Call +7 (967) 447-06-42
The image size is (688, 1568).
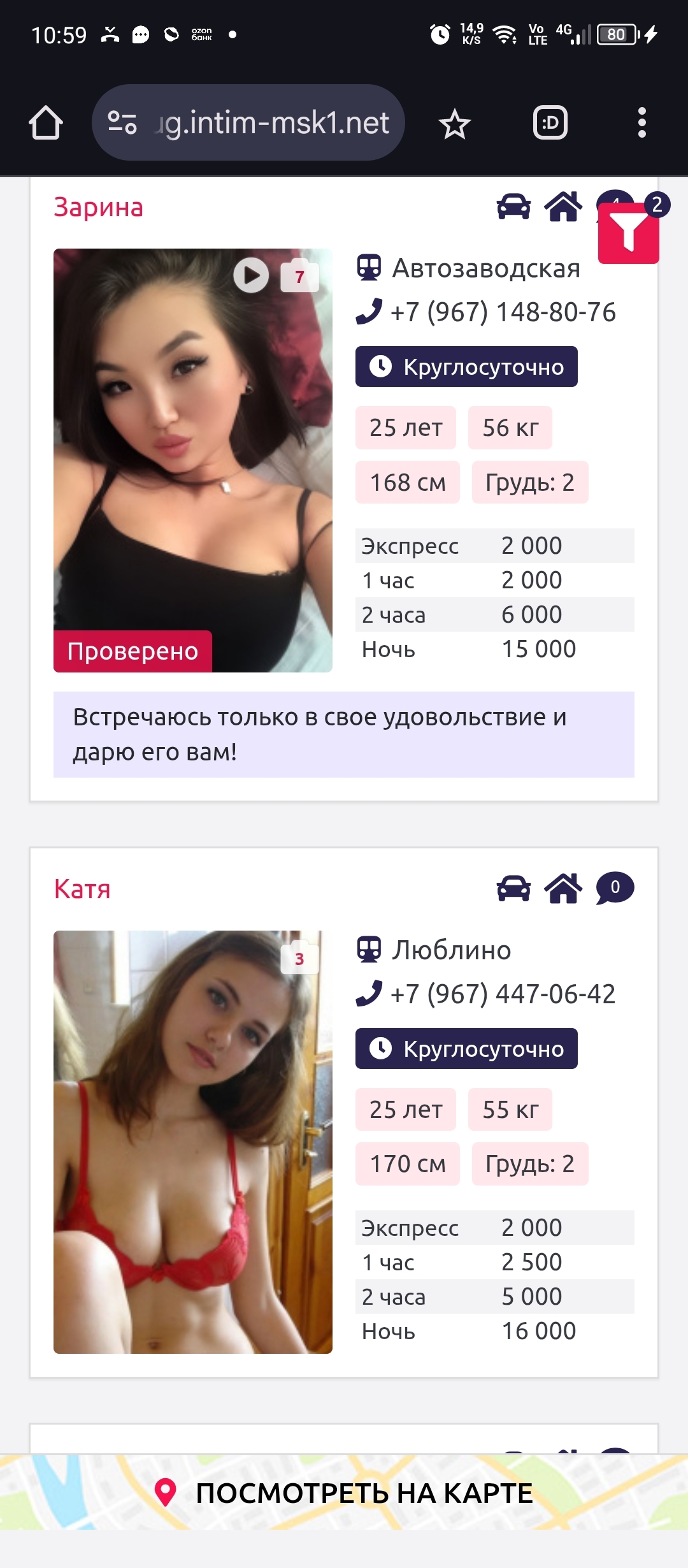click(x=502, y=994)
